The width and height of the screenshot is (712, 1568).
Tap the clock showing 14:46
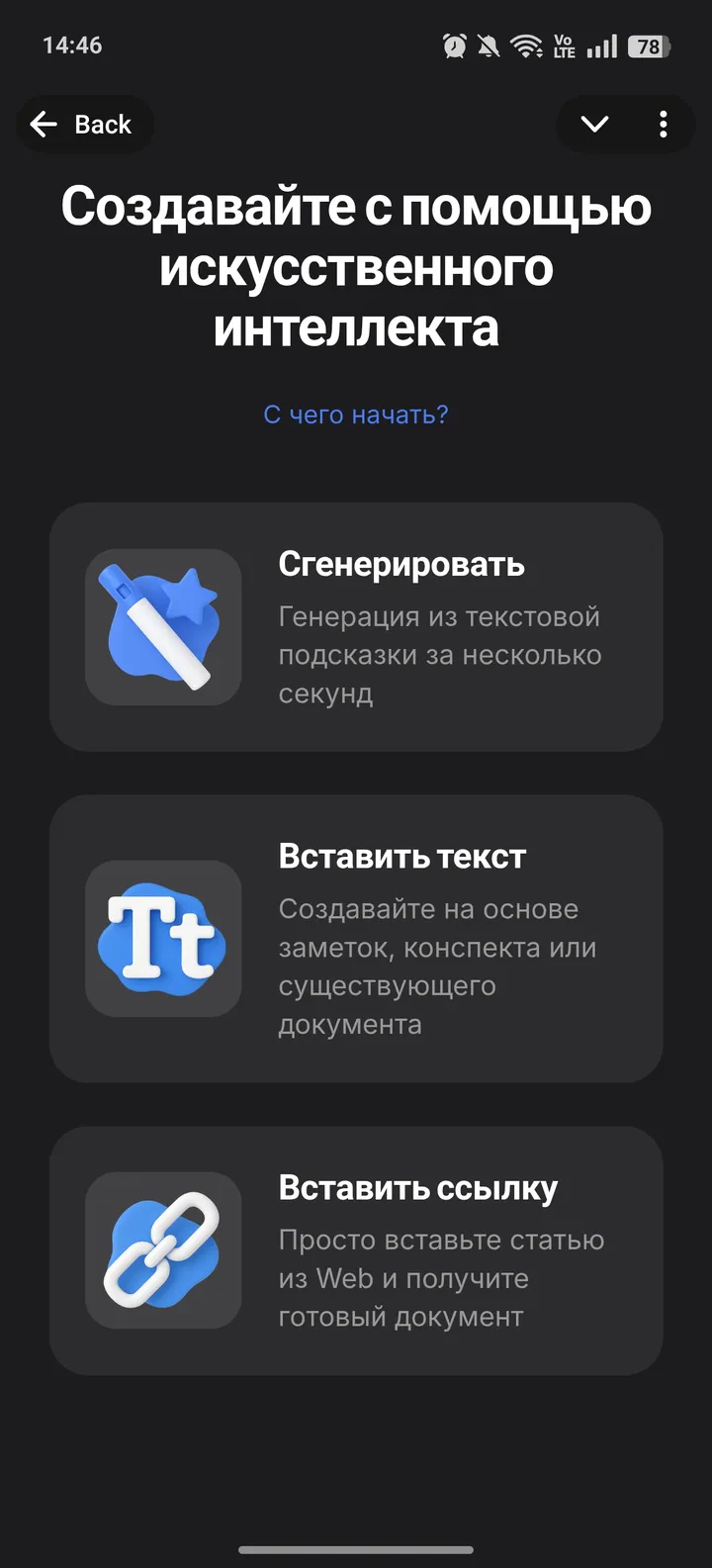pos(74,45)
